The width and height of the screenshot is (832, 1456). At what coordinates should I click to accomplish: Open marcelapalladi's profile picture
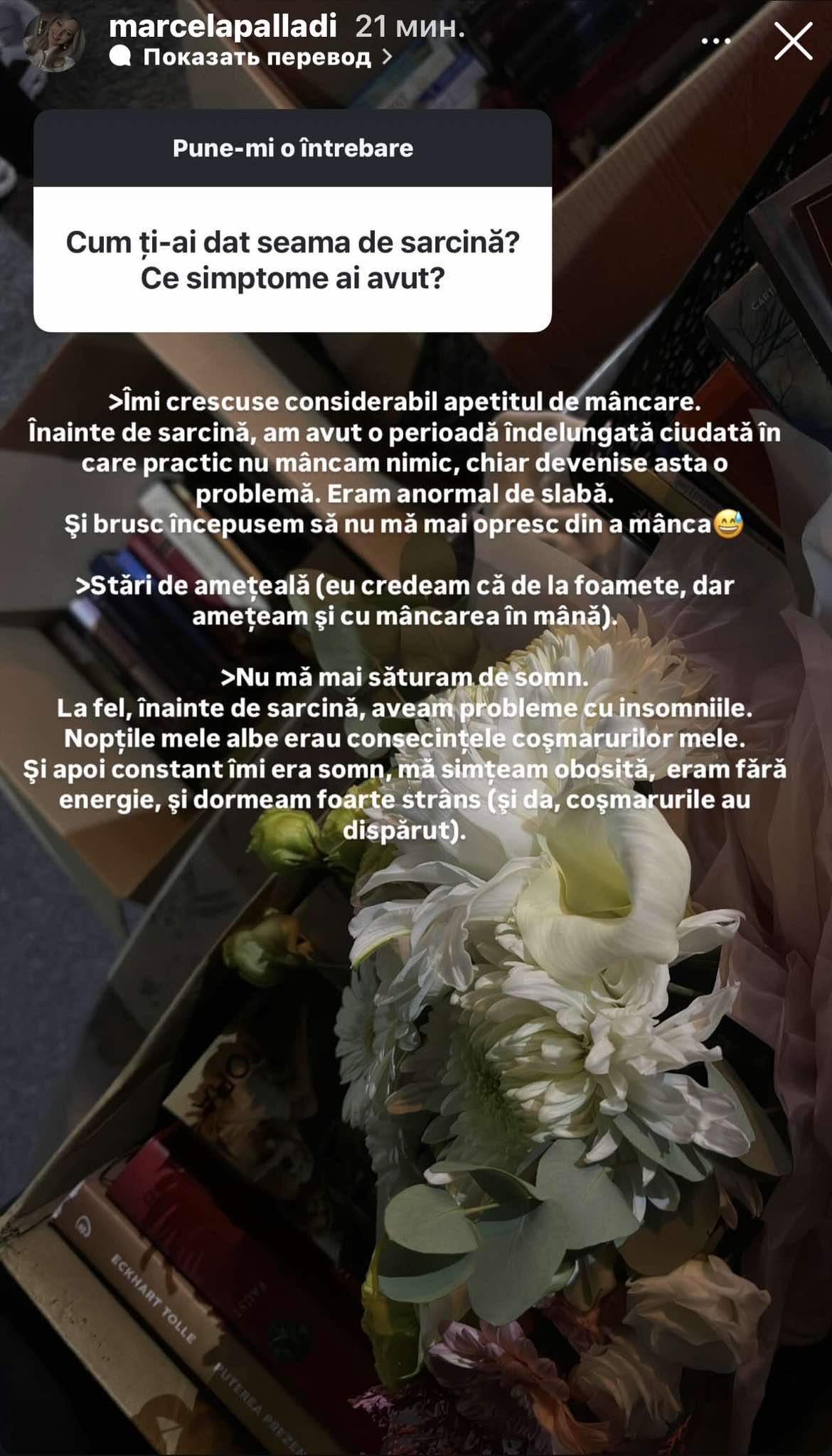coord(54,41)
